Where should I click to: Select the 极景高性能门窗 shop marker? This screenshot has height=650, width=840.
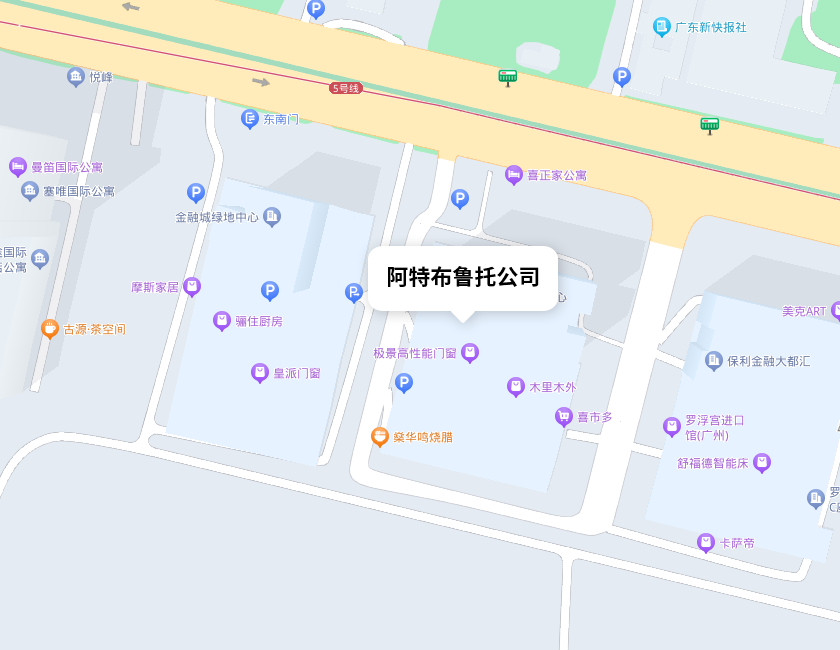[x=470, y=353]
